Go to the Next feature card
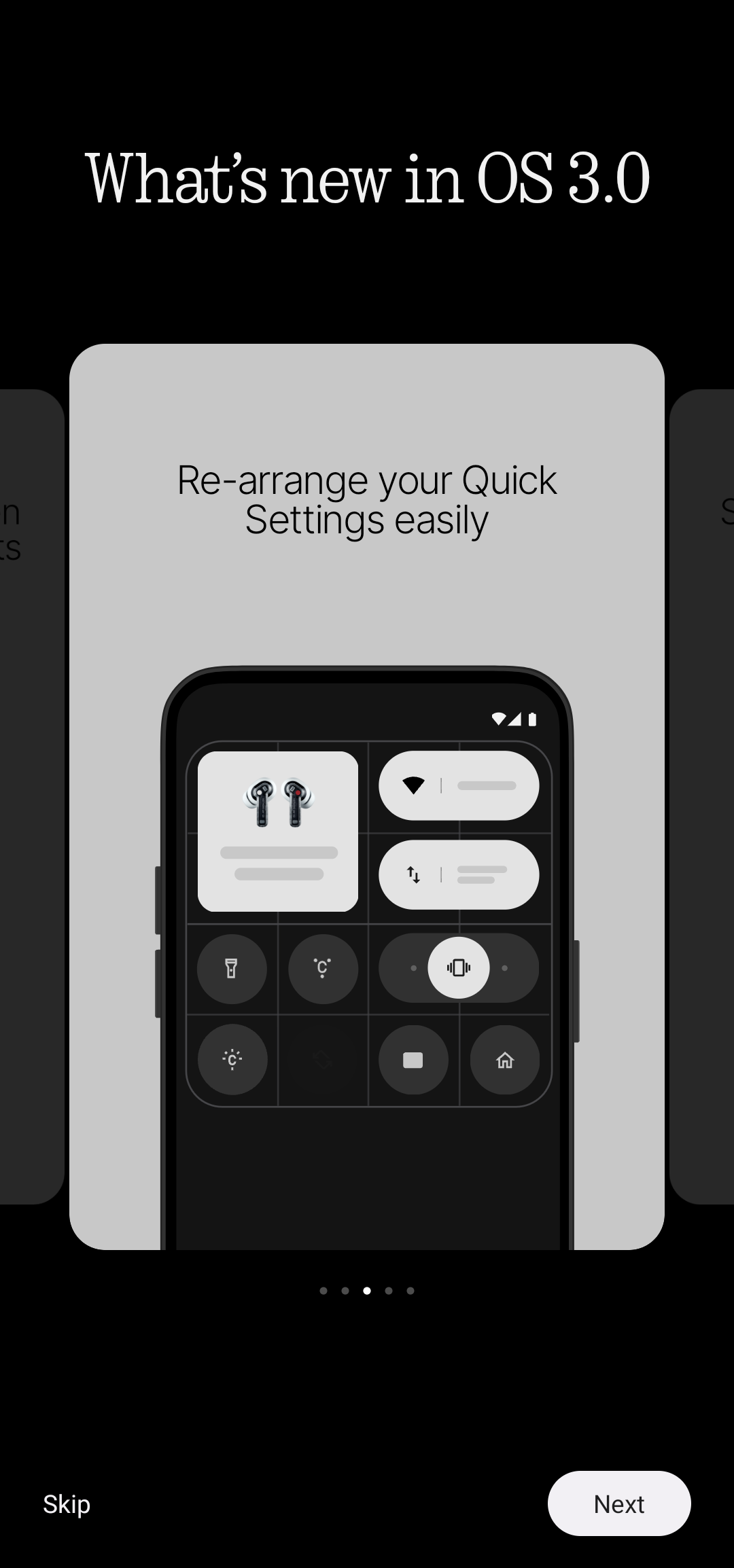Viewport: 734px width, 1568px height. 619,1503
